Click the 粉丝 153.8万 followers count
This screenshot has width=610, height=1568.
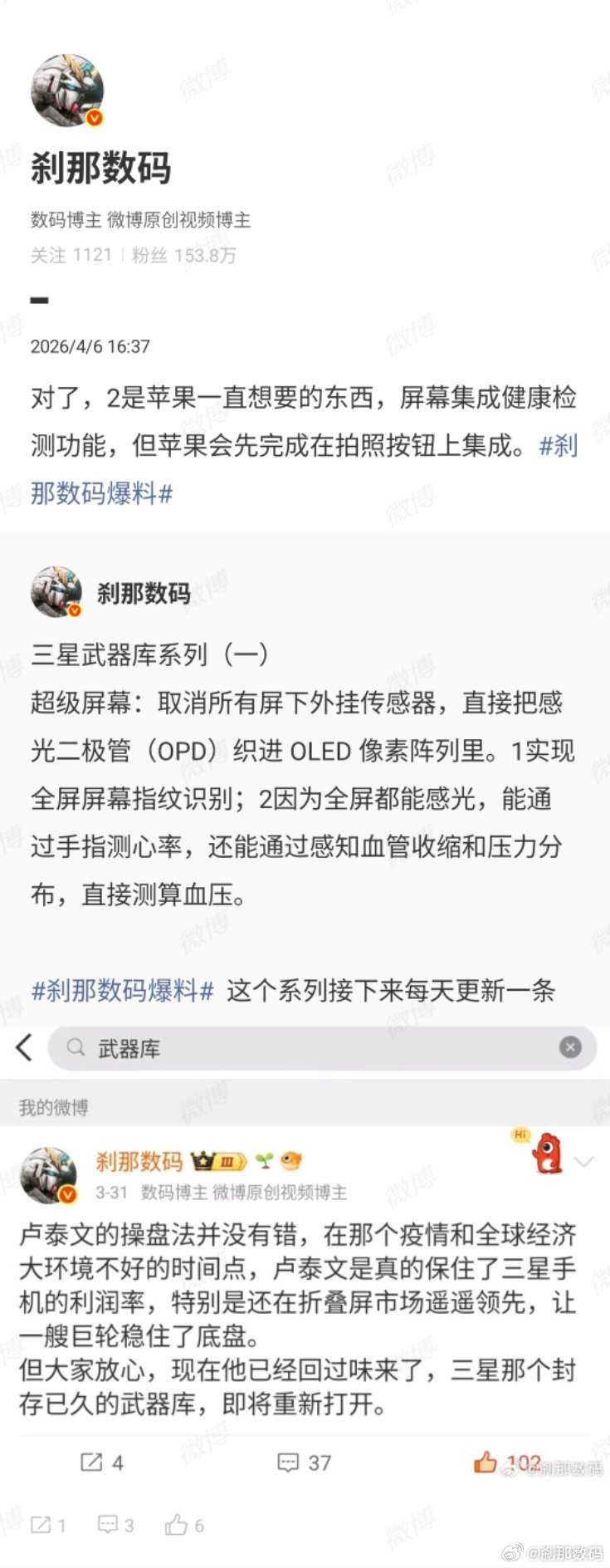[x=184, y=256]
